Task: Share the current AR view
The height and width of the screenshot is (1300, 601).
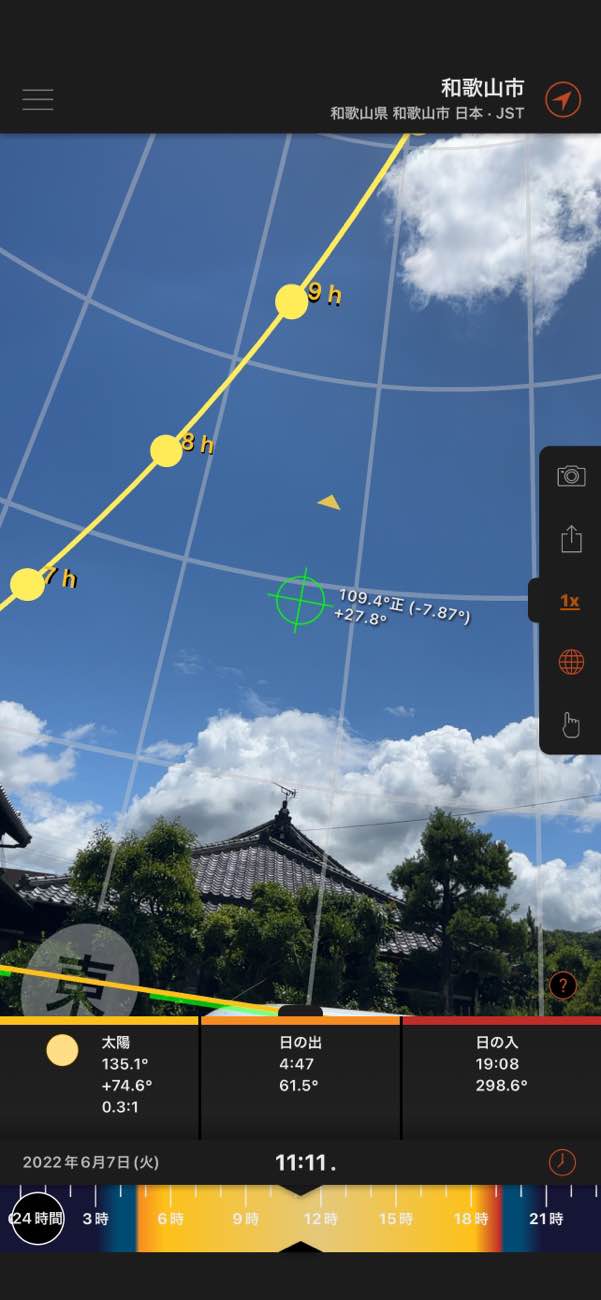Action: pyautogui.click(x=571, y=538)
